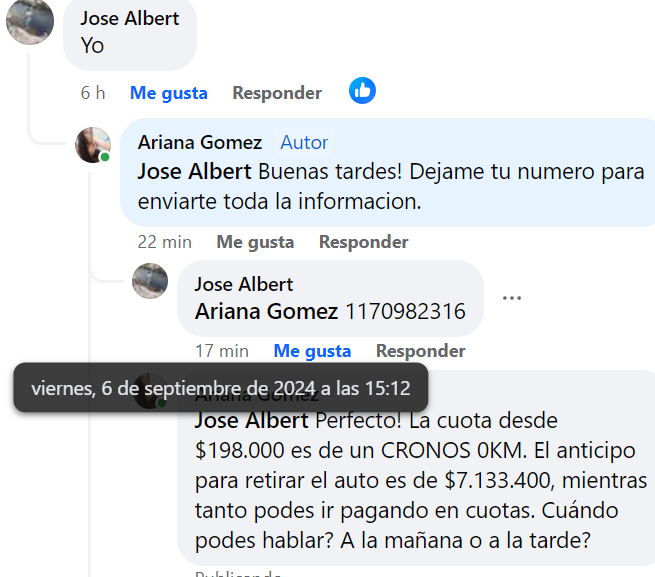The height and width of the screenshot is (577, 655).
Task: Open Ariana Gomez's profile from her name
Action: click(x=200, y=142)
